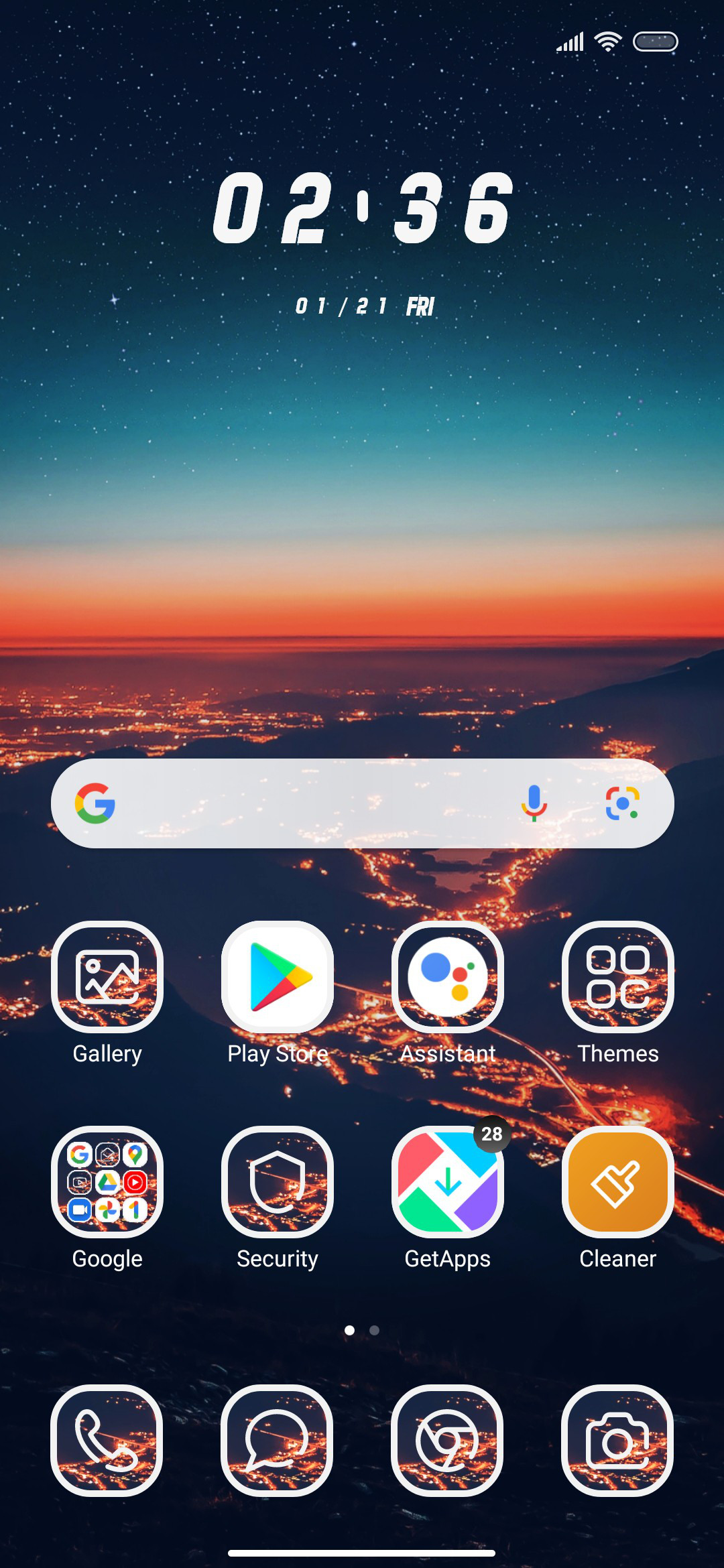The image size is (724, 1568).
Task: Open Google Lens camera search
Action: click(623, 803)
